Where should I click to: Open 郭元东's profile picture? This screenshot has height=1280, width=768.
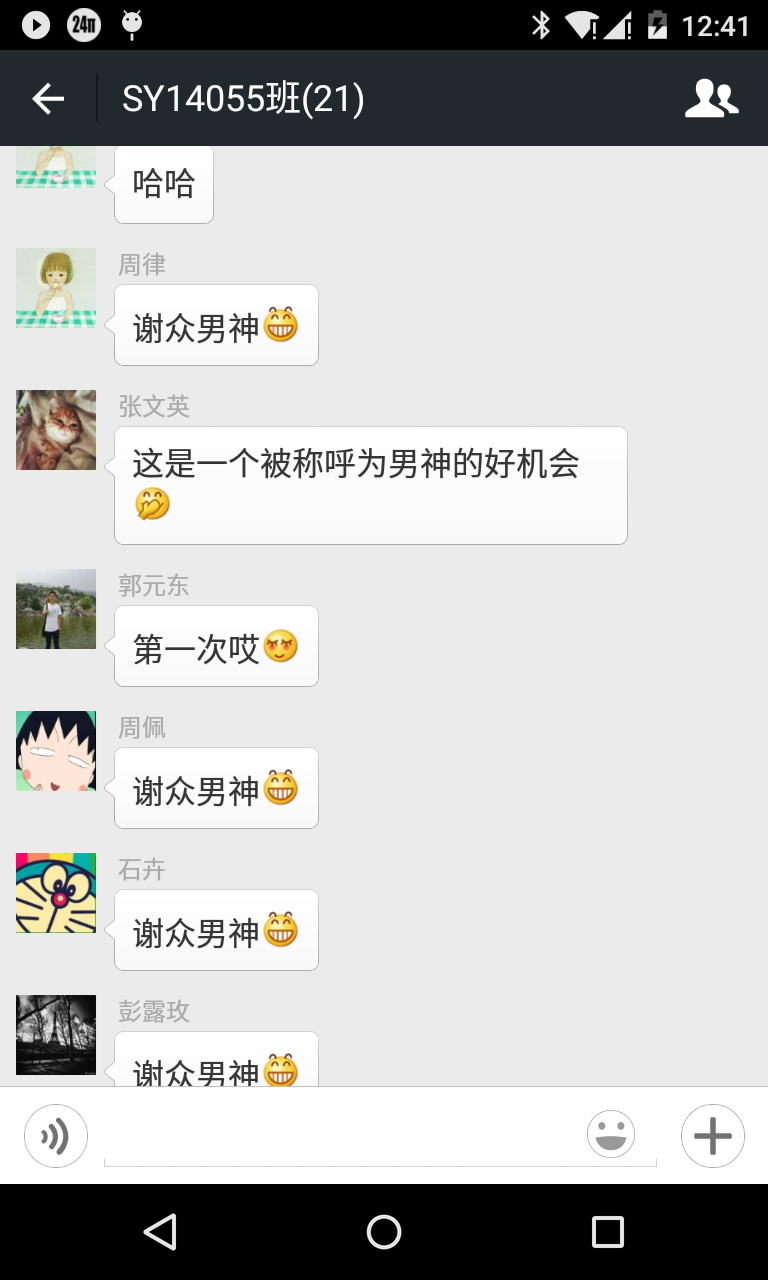tap(55, 609)
